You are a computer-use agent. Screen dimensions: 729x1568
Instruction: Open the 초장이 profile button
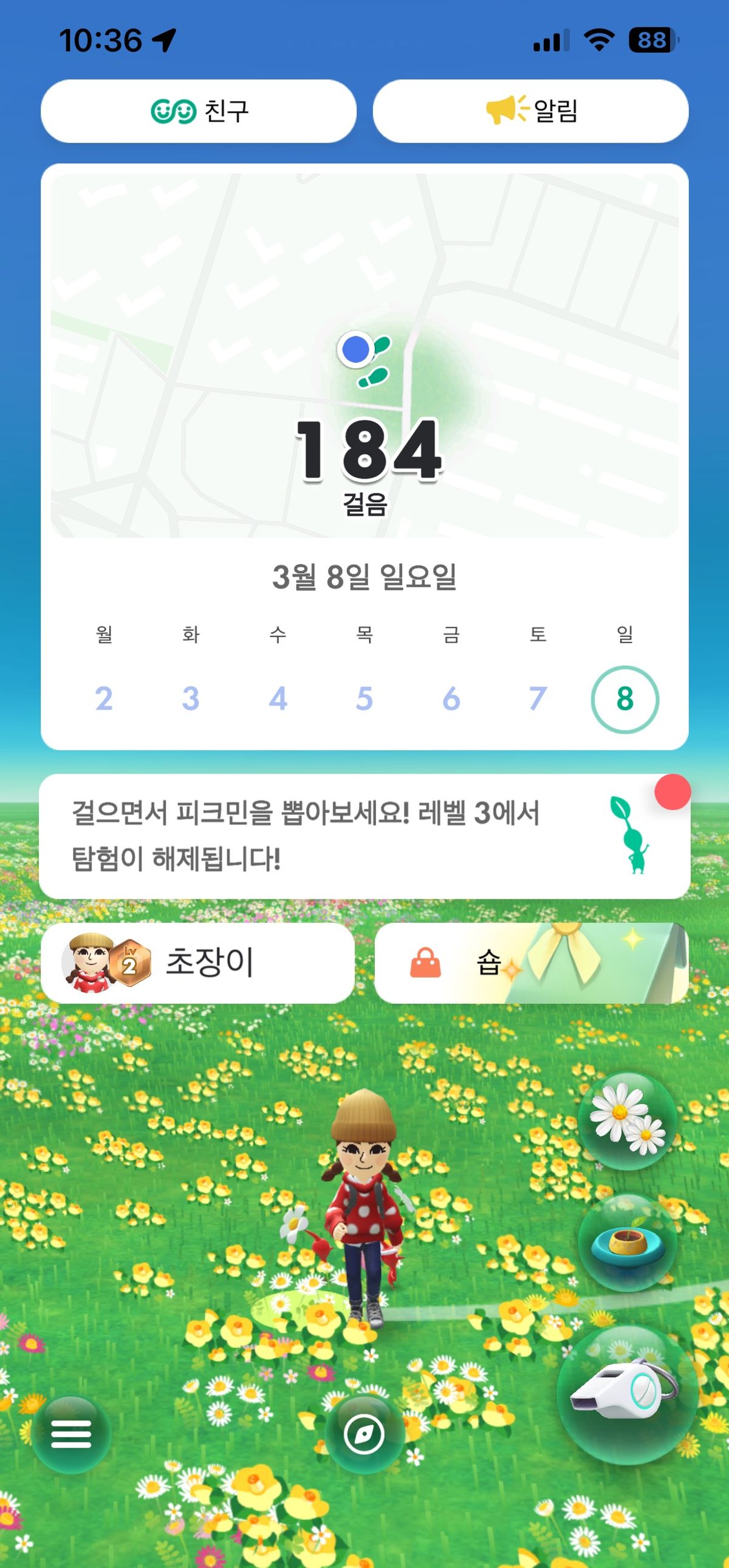click(198, 963)
